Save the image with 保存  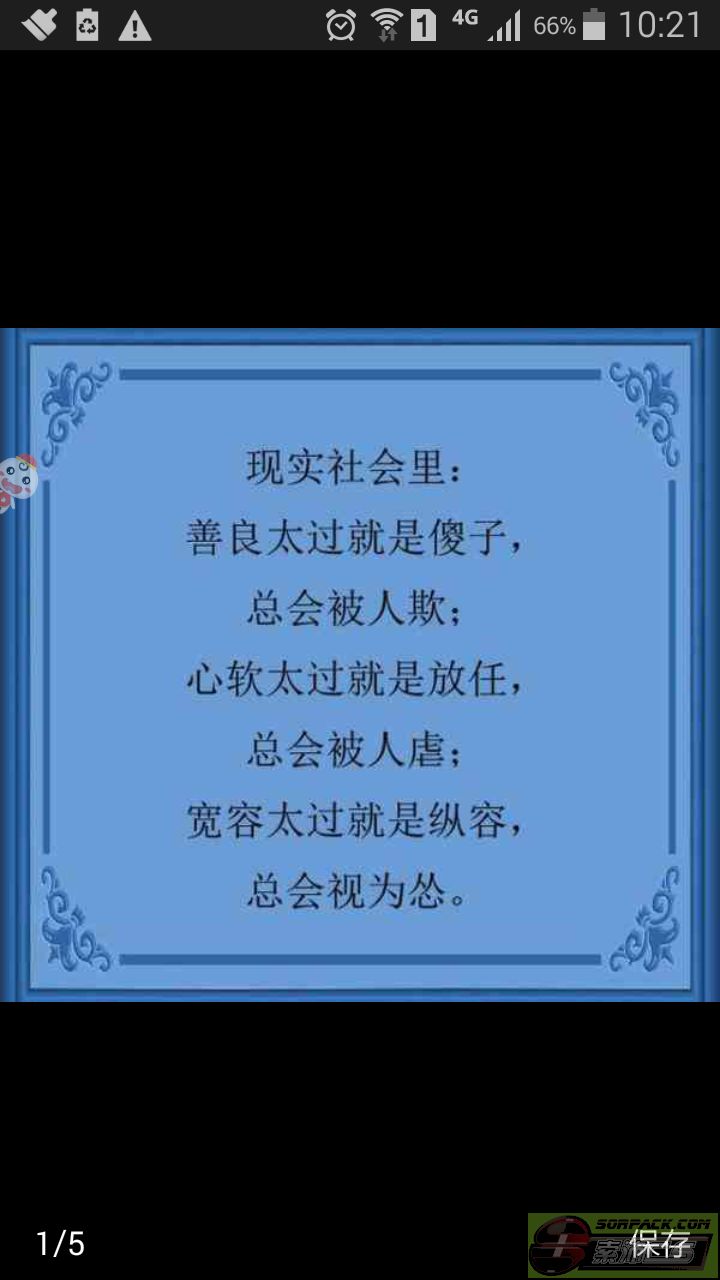tap(659, 1244)
